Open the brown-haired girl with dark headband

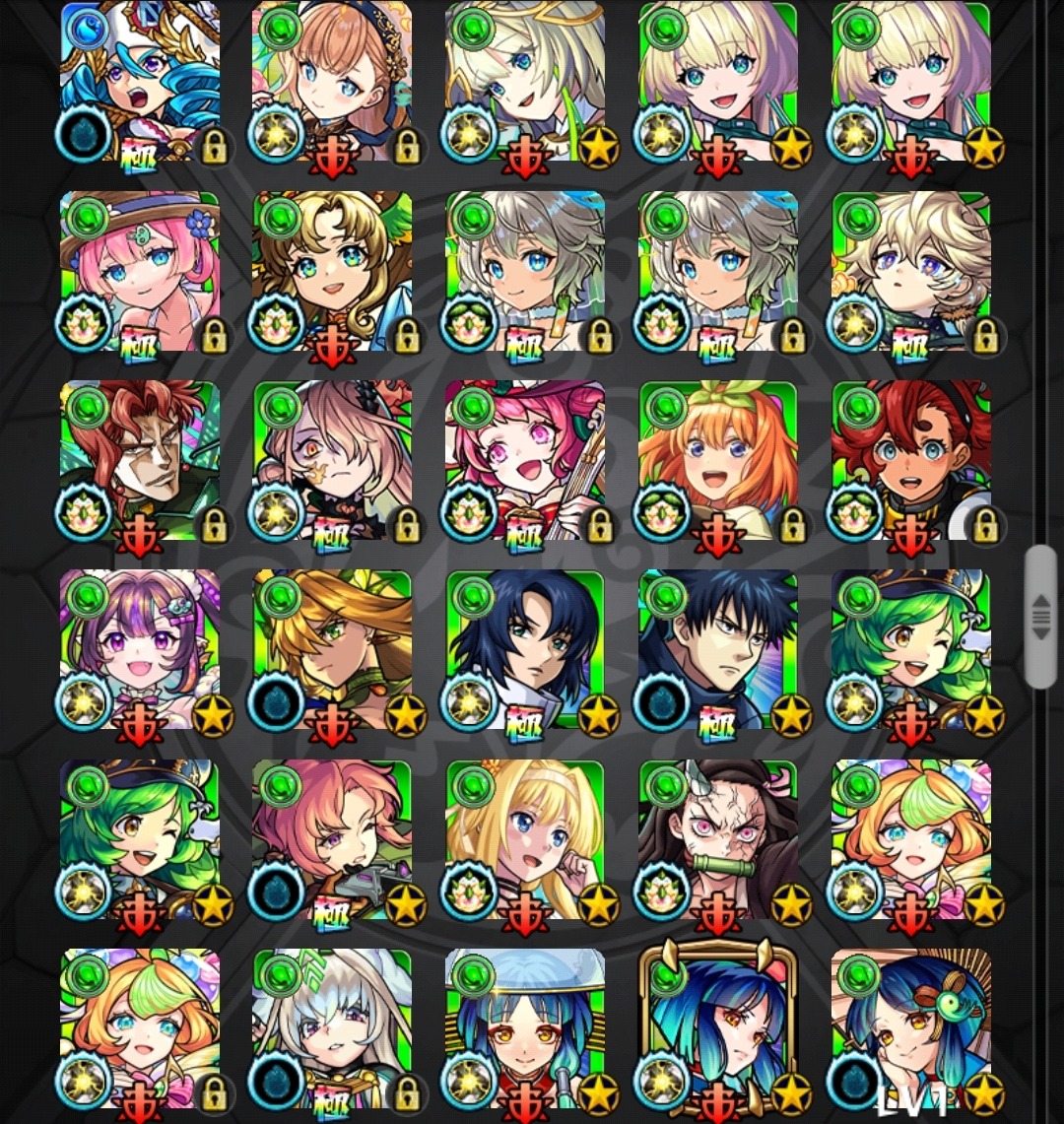pos(332,82)
